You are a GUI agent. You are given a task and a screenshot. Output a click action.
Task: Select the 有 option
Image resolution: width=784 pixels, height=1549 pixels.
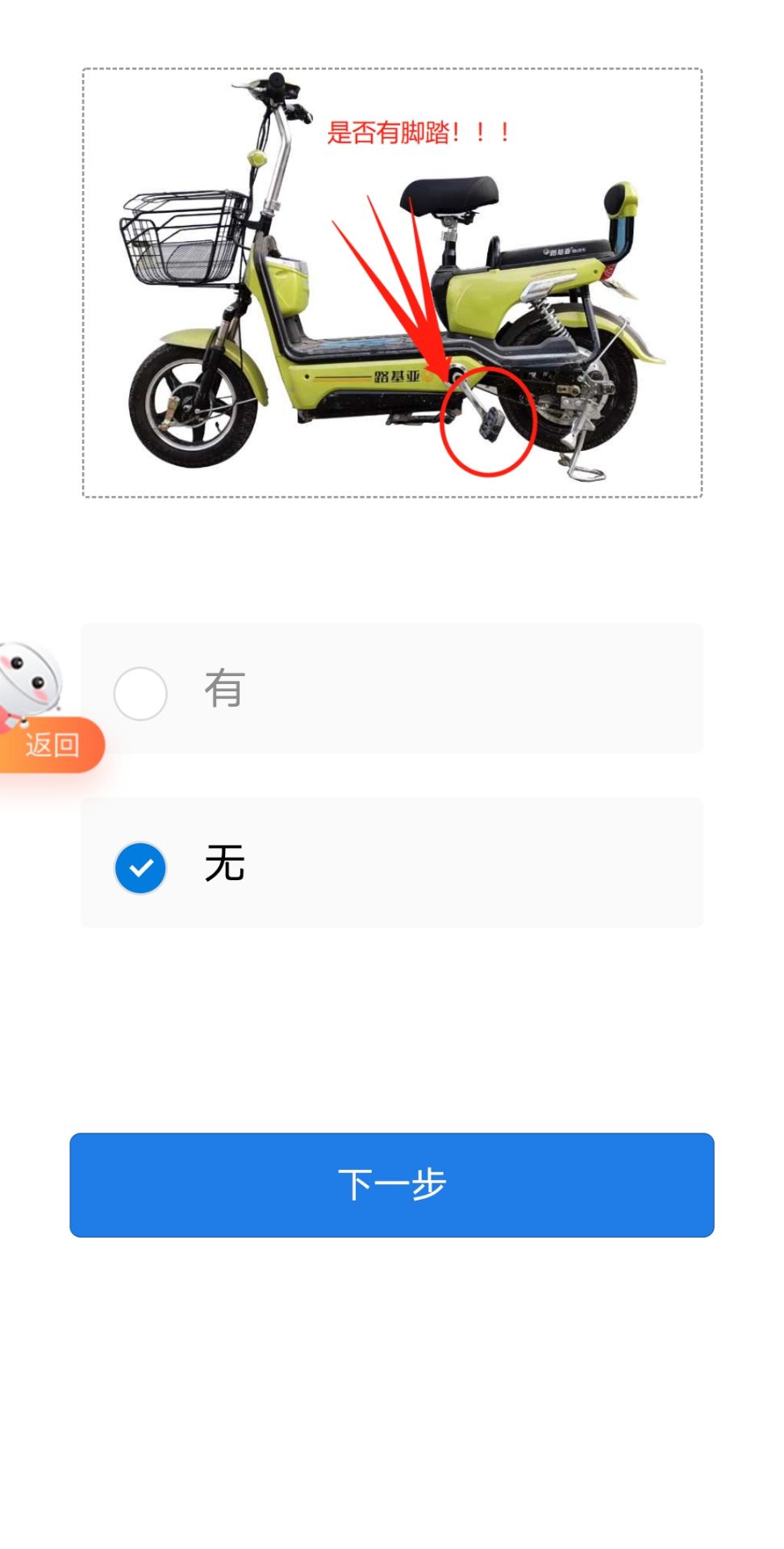140,693
